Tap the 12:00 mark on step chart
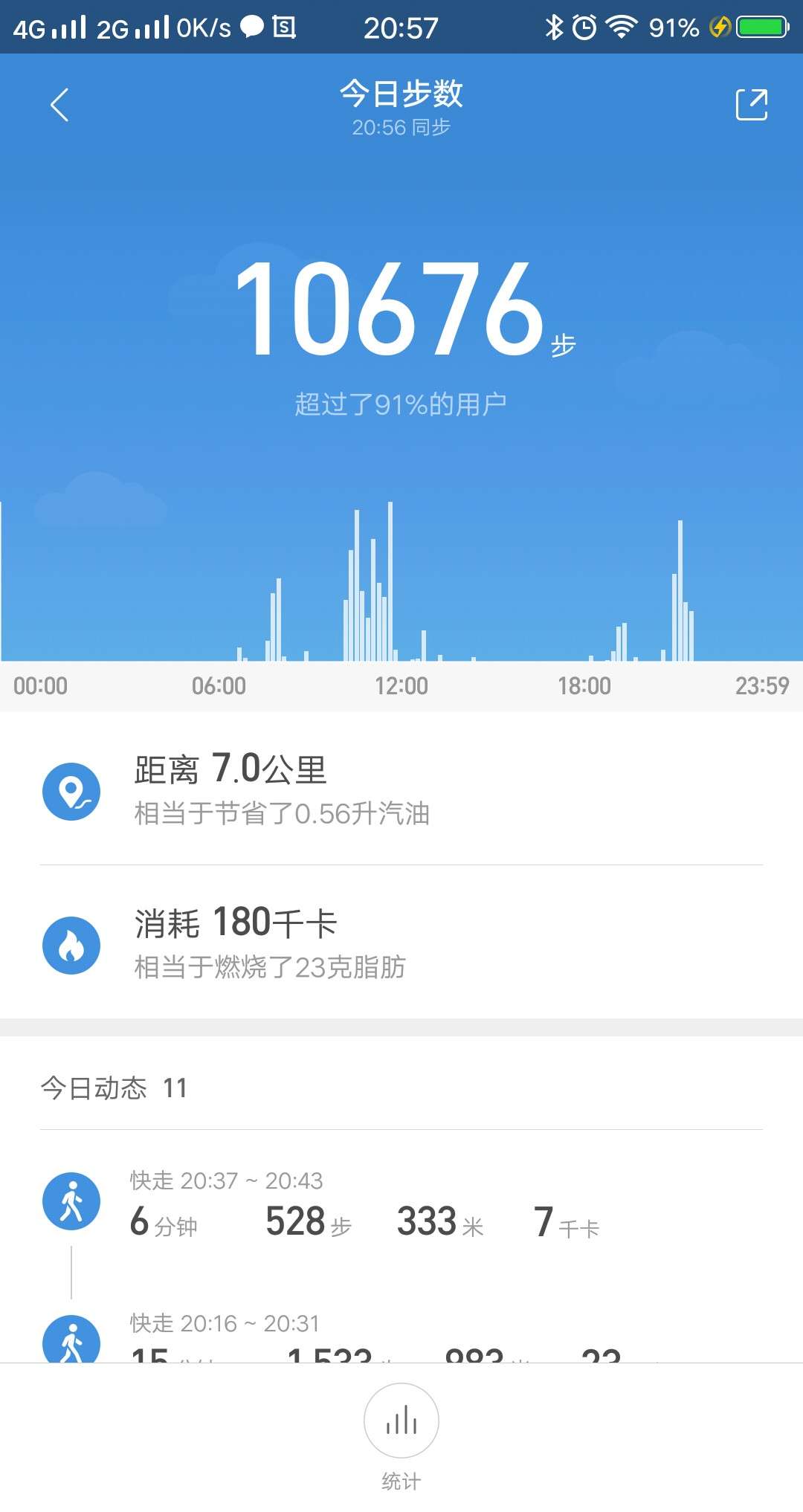This screenshot has width=803, height=1512. (x=402, y=685)
